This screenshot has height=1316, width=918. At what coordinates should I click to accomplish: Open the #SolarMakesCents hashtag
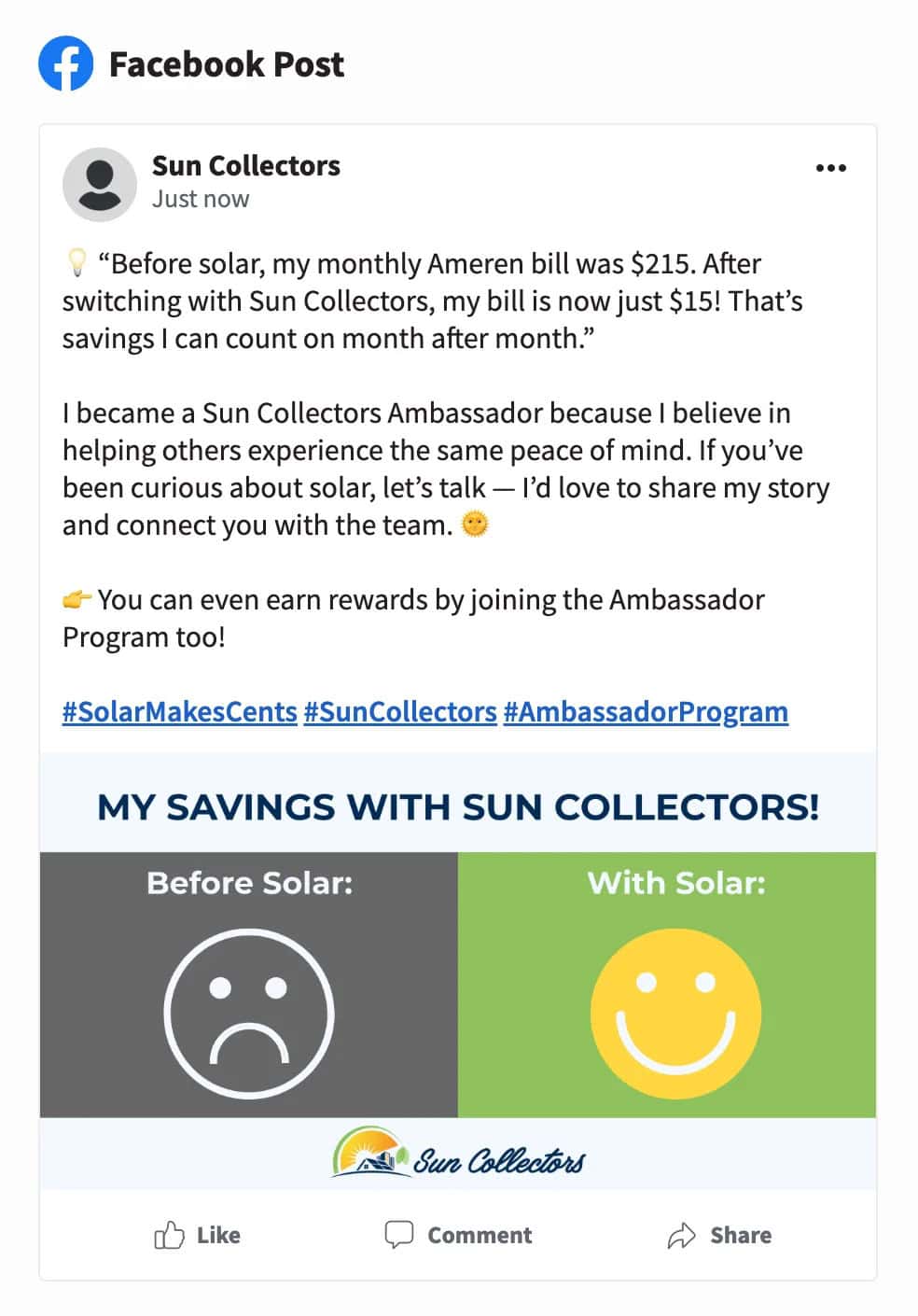coord(179,711)
